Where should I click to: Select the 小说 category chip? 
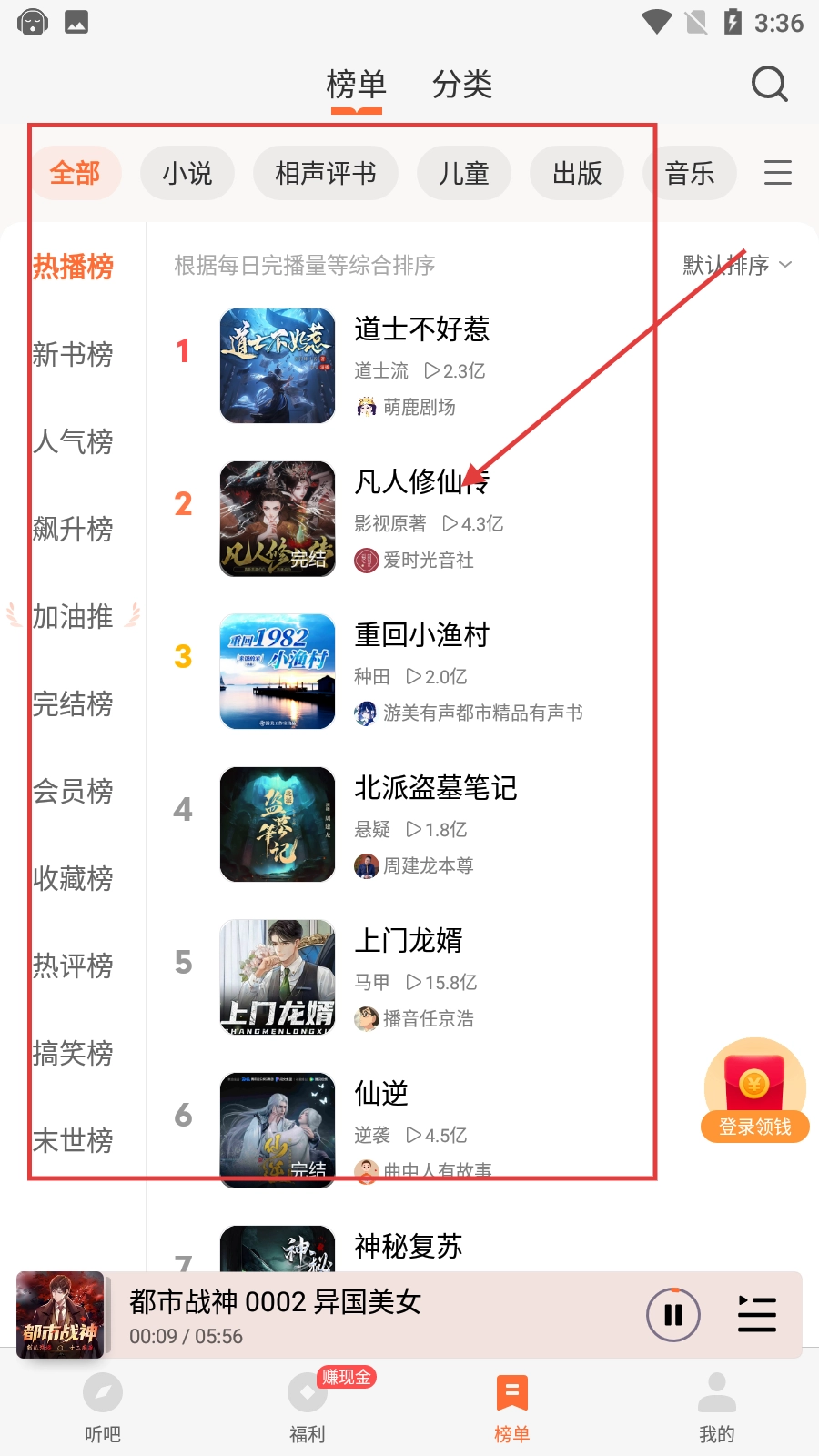click(x=187, y=173)
